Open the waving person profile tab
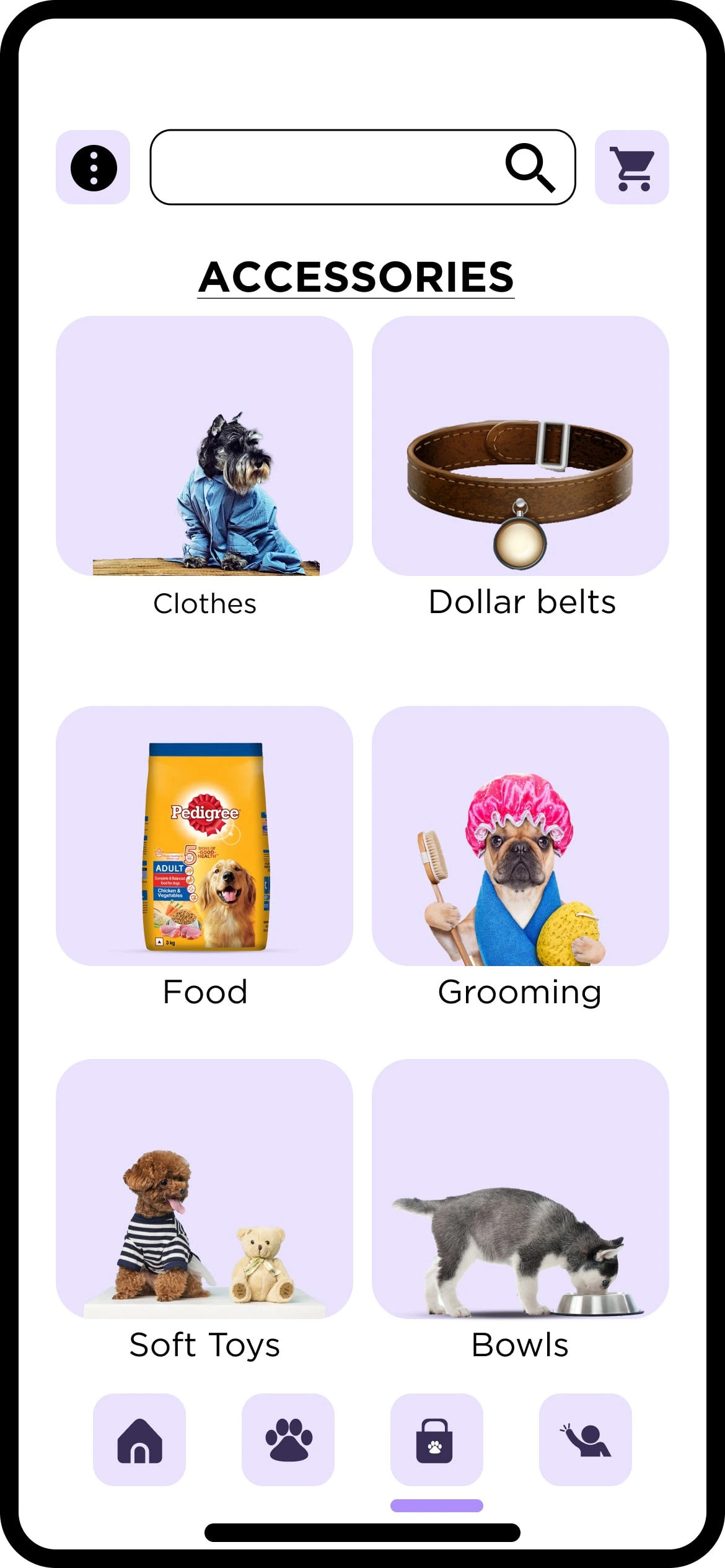This screenshot has width=725, height=1568. (585, 1440)
